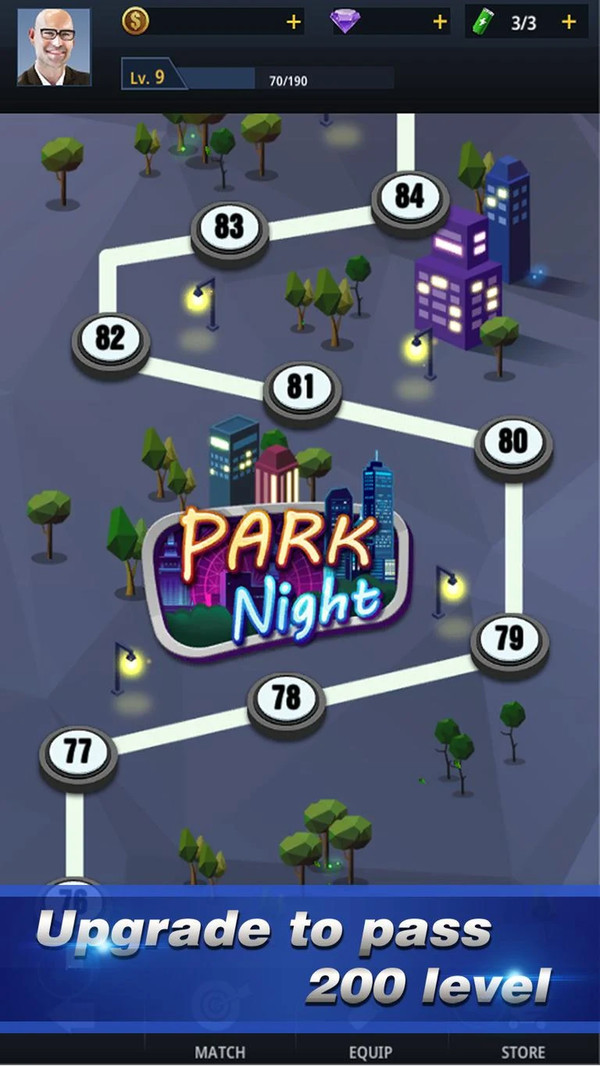Select level 84 on the map

410,197
